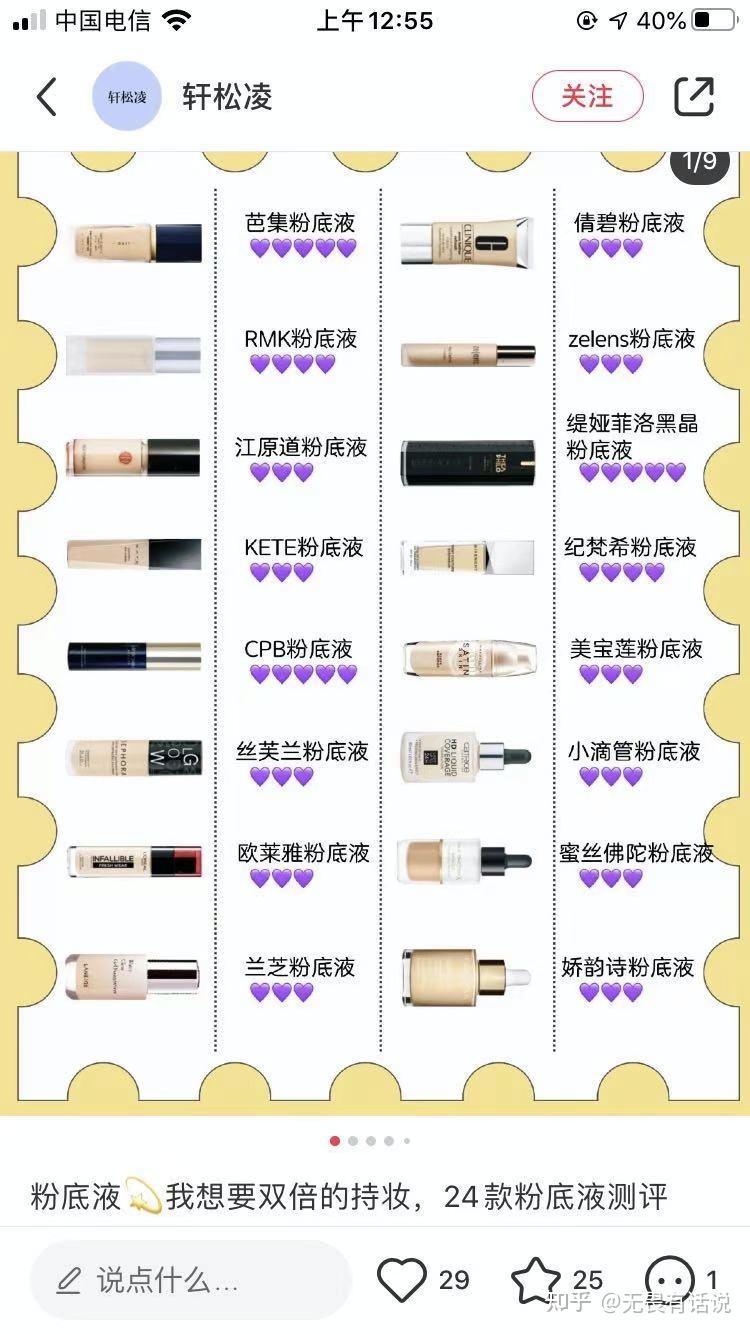Bookmark this post with the star icon
Viewport: 750px width, 1334px height.
click(x=536, y=1280)
